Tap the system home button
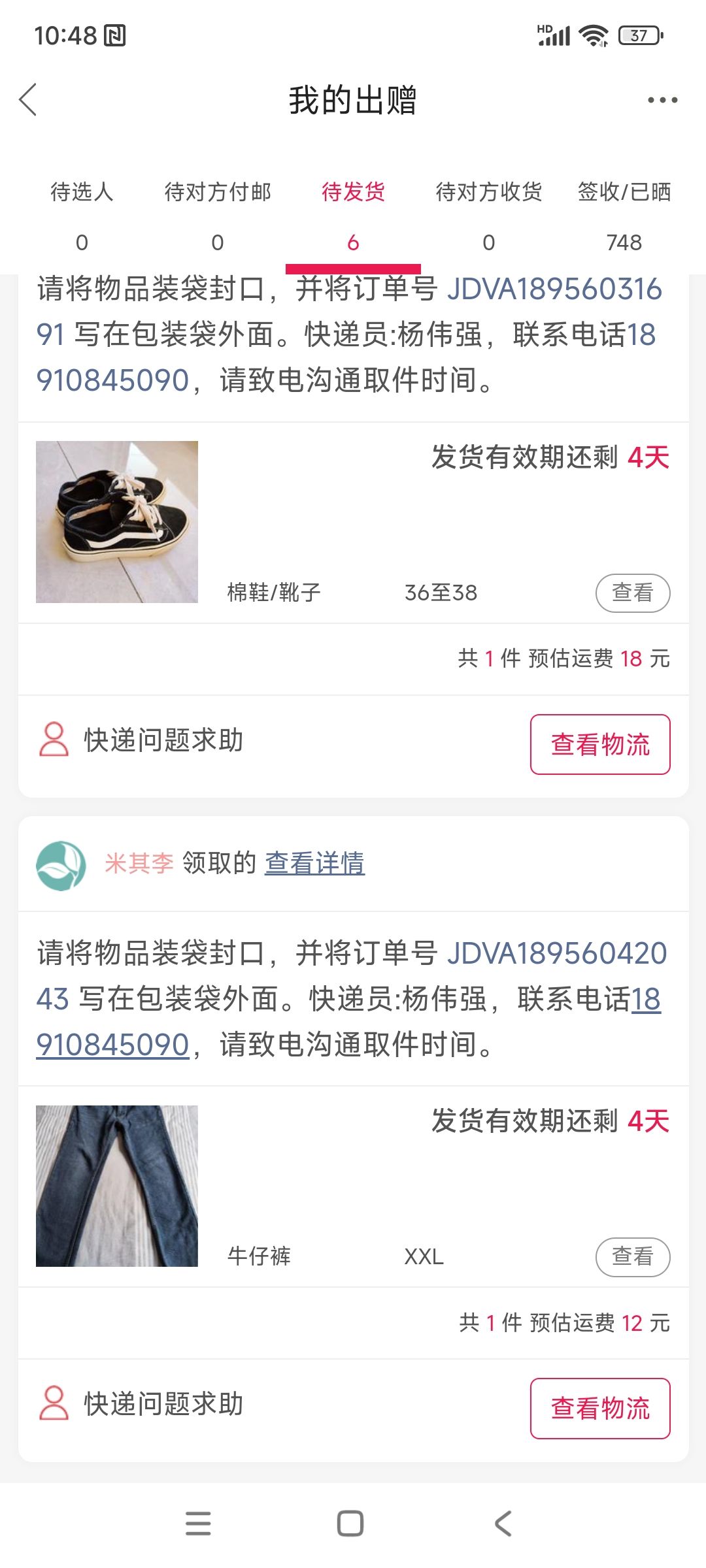The image size is (706, 1568). (x=350, y=1524)
